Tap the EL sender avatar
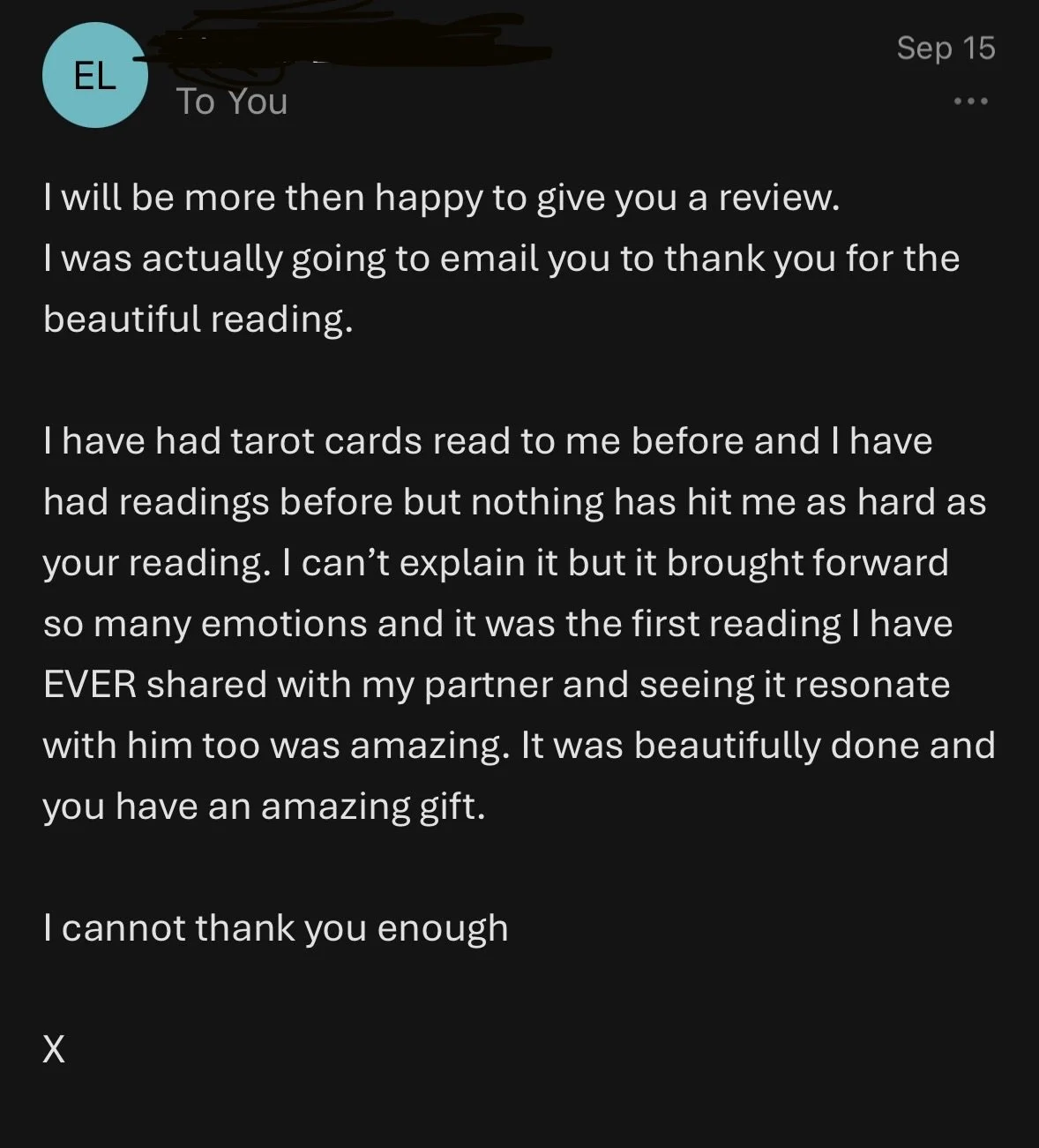Viewport: 1039px width, 1148px height. [94, 76]
